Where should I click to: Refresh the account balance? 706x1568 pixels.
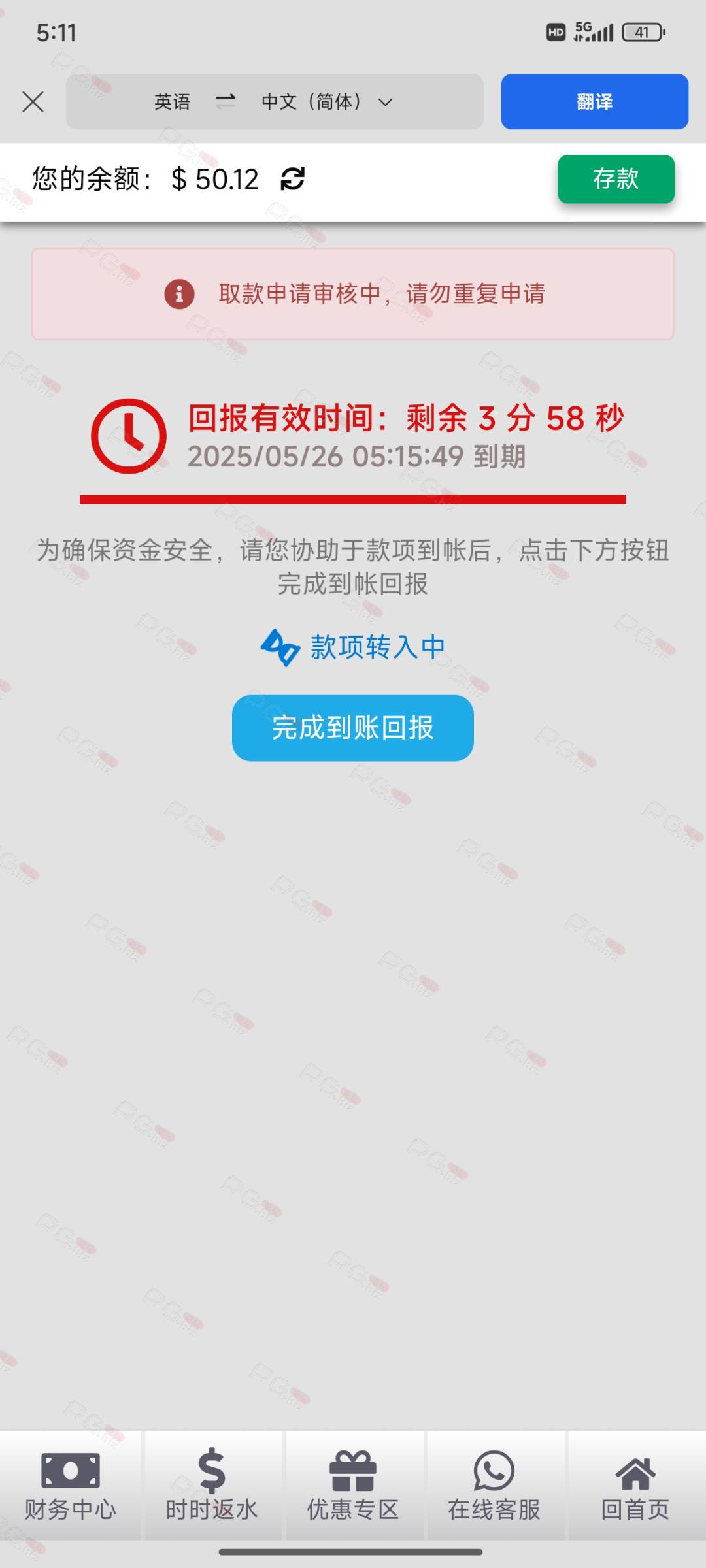click(292, 179)
